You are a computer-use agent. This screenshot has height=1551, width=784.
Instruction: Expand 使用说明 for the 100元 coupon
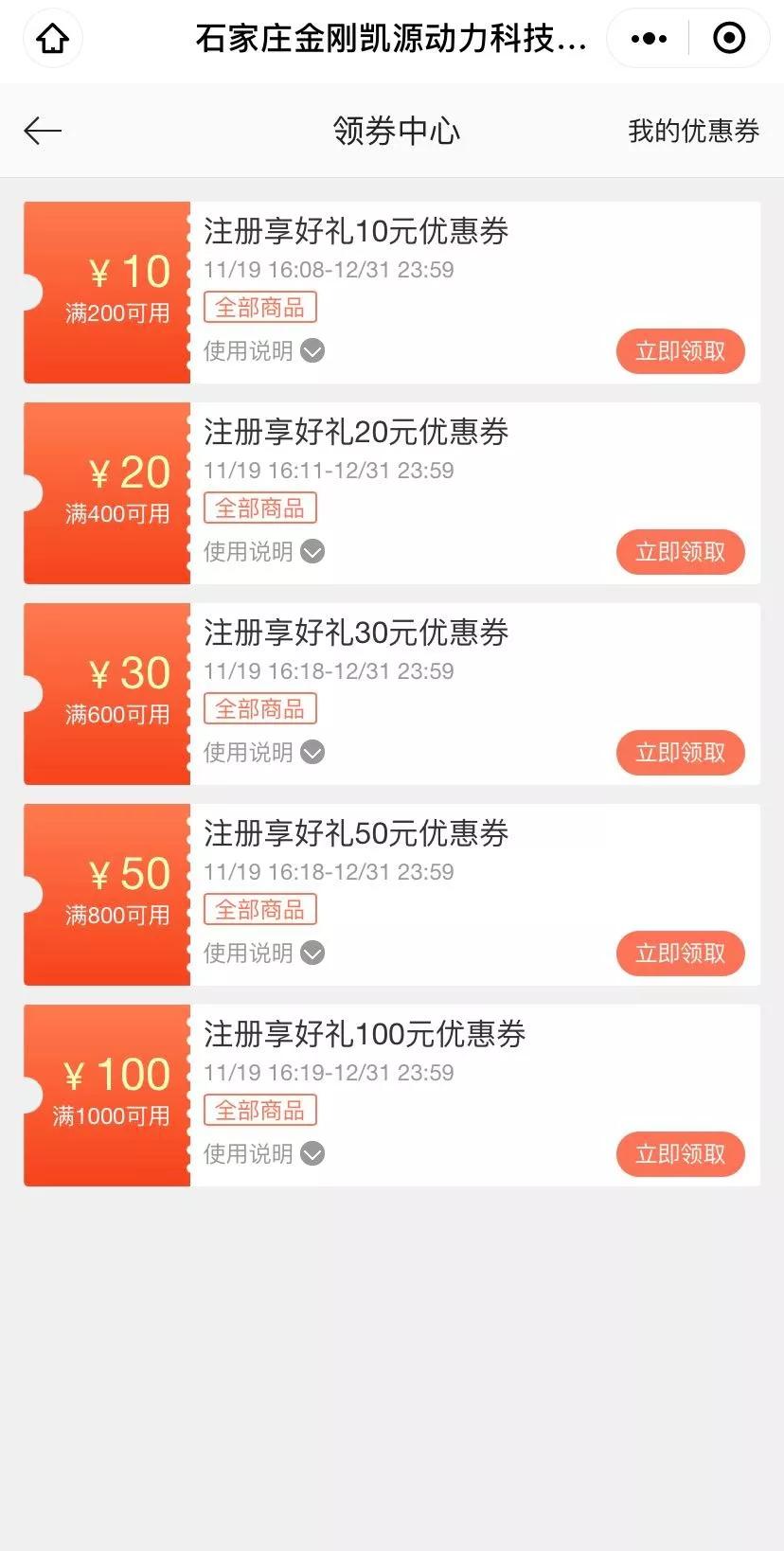coord(264,1154)
